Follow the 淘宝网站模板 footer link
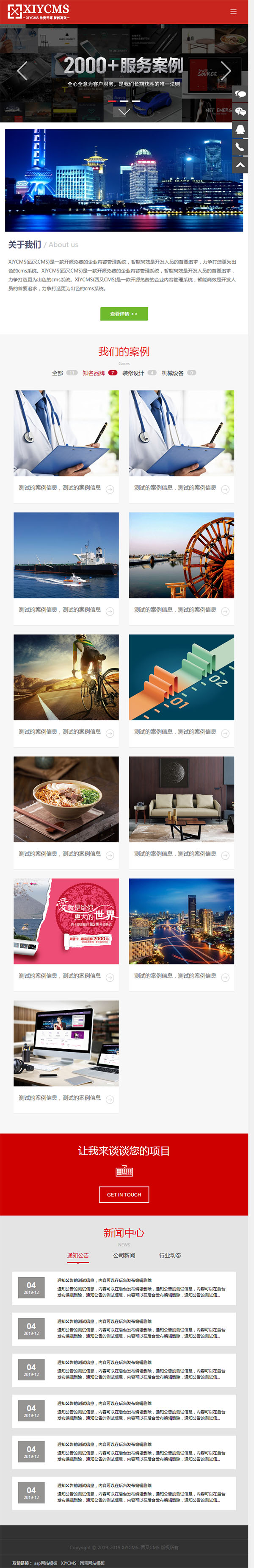Screen dimensions: 254x1568 tap(92, 1562)
